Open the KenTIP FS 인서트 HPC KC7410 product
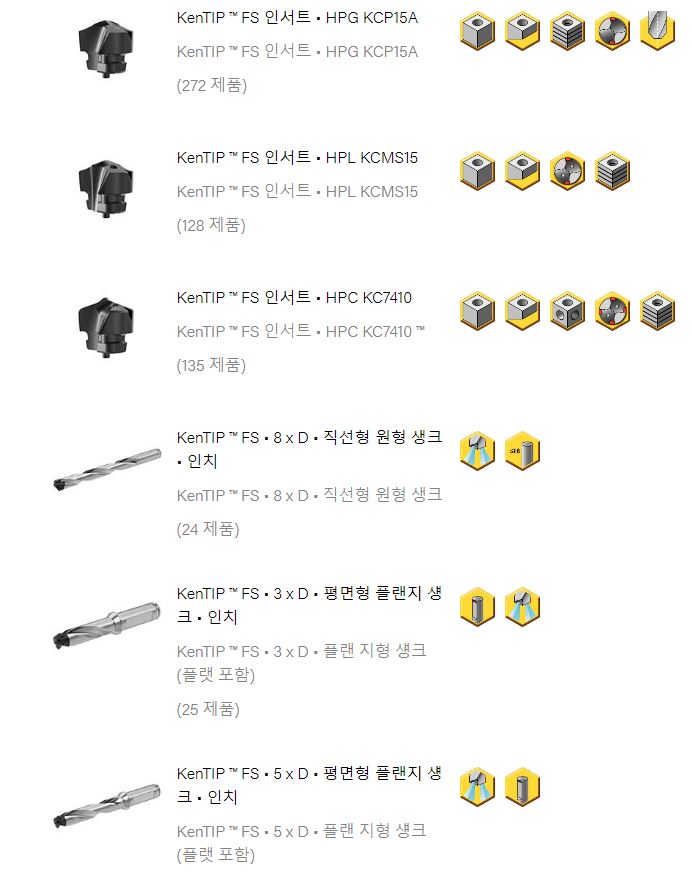The image size is (692, 873). 294,298
